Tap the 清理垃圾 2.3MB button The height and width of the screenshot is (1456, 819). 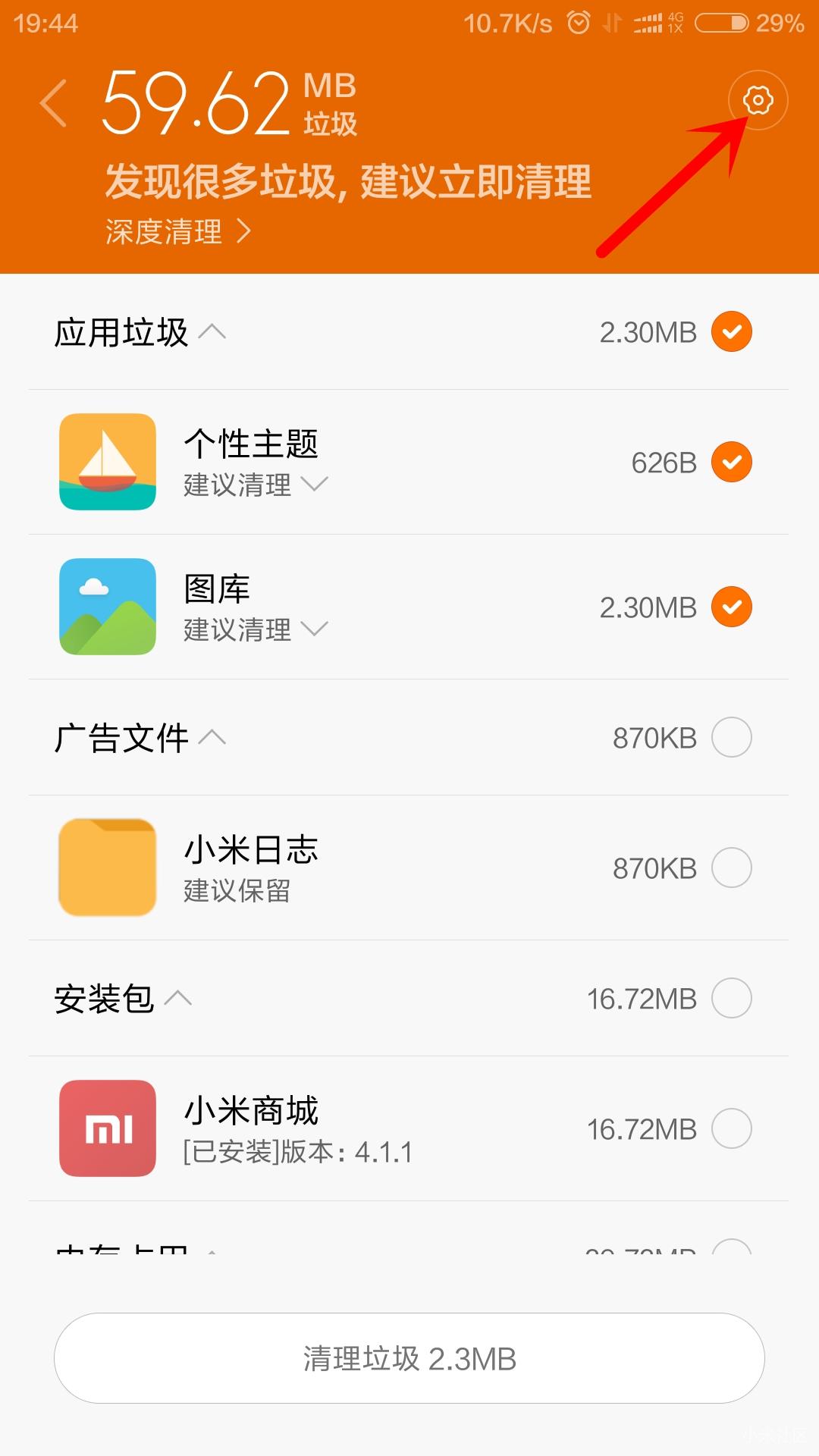click(409, 1358)
